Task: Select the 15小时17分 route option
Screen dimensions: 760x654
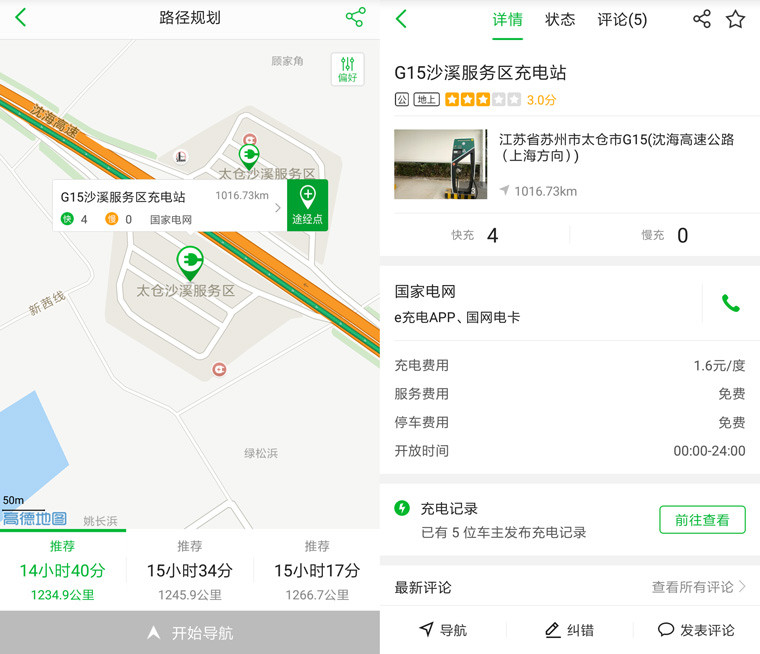Action: tap(317, 571)
